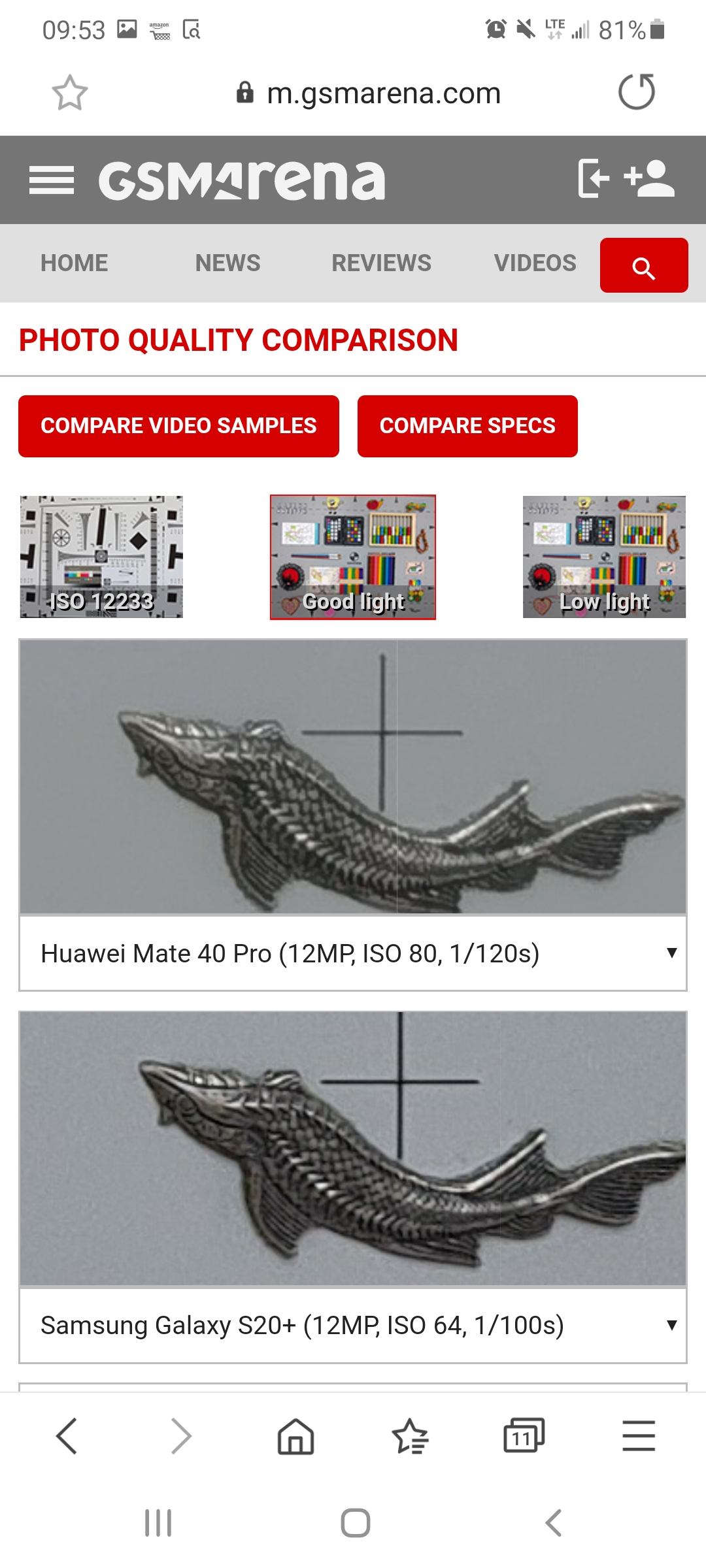The image size is (706, 1568).
Task: Switch to the News section
Action: pyautogui.click(x=227, y=263)
